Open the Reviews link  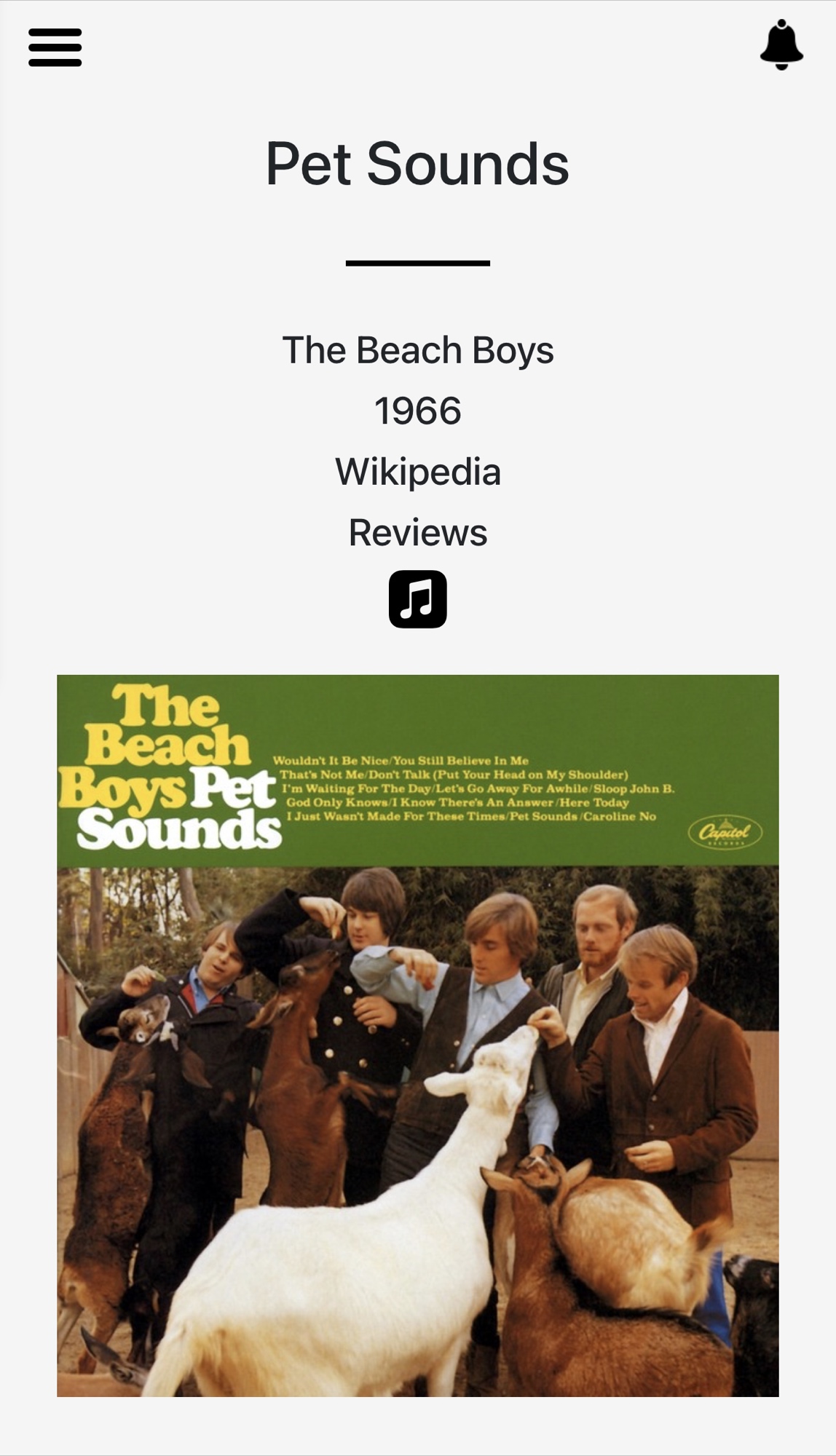click(x=417, y=532)
